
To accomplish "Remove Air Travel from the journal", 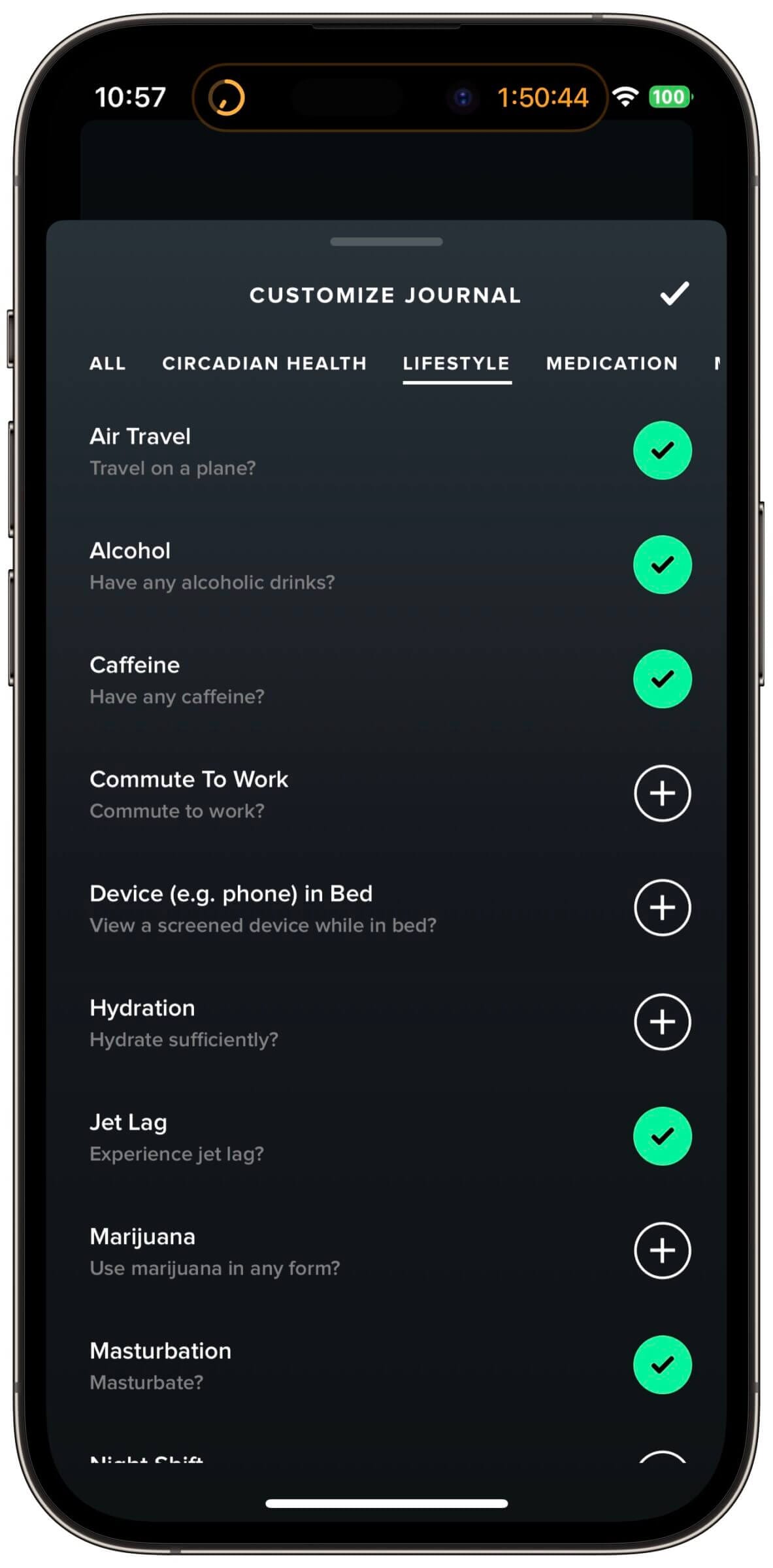I will click(662, 450).
